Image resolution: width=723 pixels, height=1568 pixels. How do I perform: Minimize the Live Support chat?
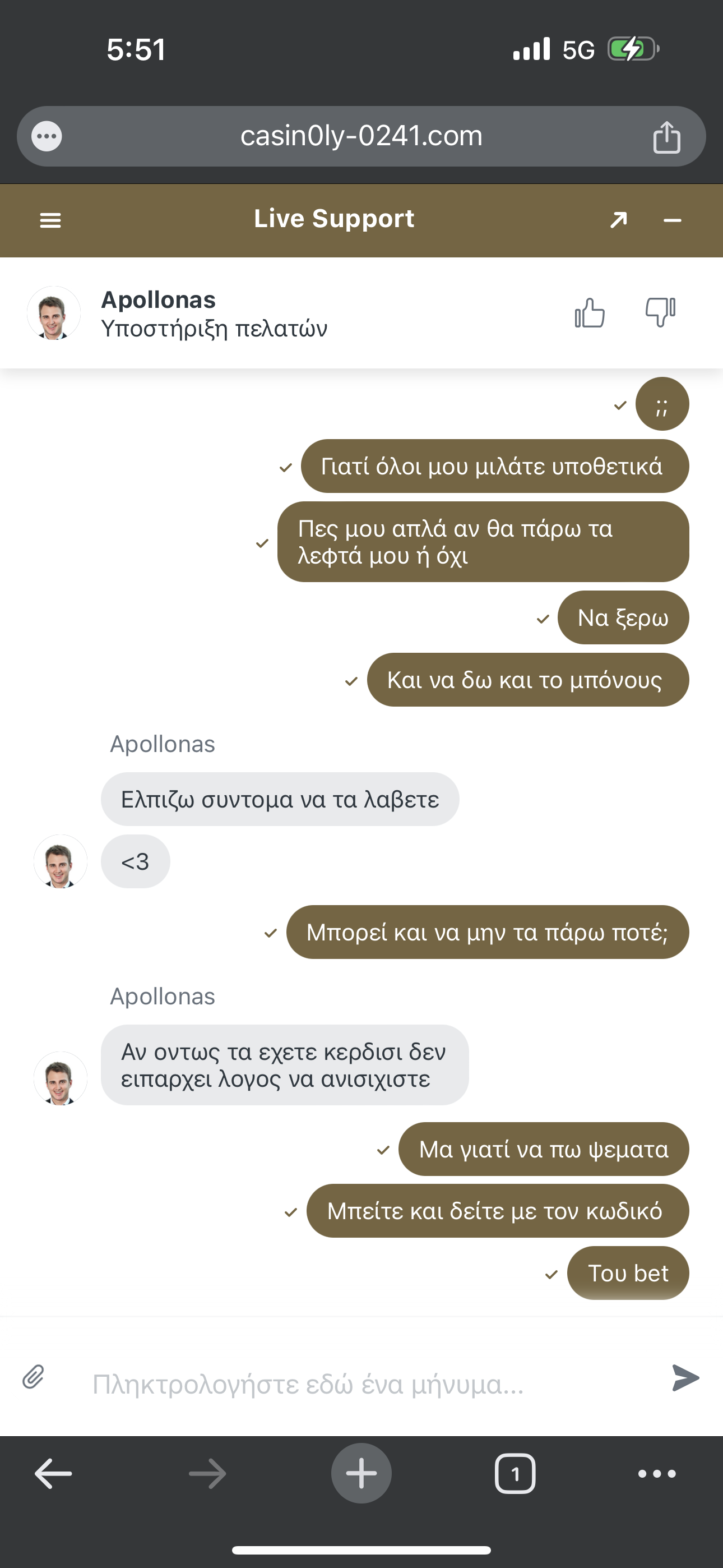[x=672, y=220]
